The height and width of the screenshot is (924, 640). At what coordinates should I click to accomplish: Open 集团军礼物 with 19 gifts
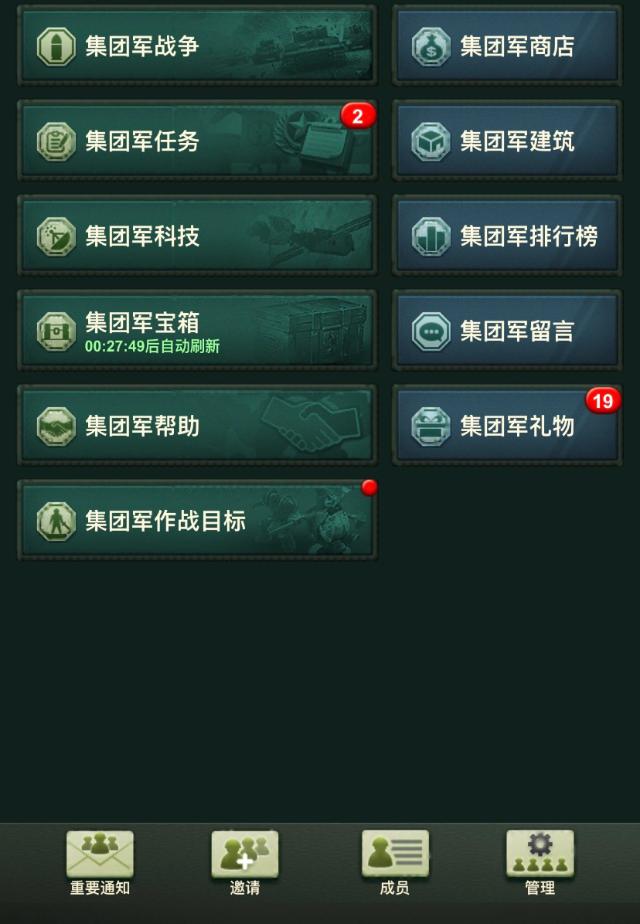pyautogui.click(x=507, y=426)
